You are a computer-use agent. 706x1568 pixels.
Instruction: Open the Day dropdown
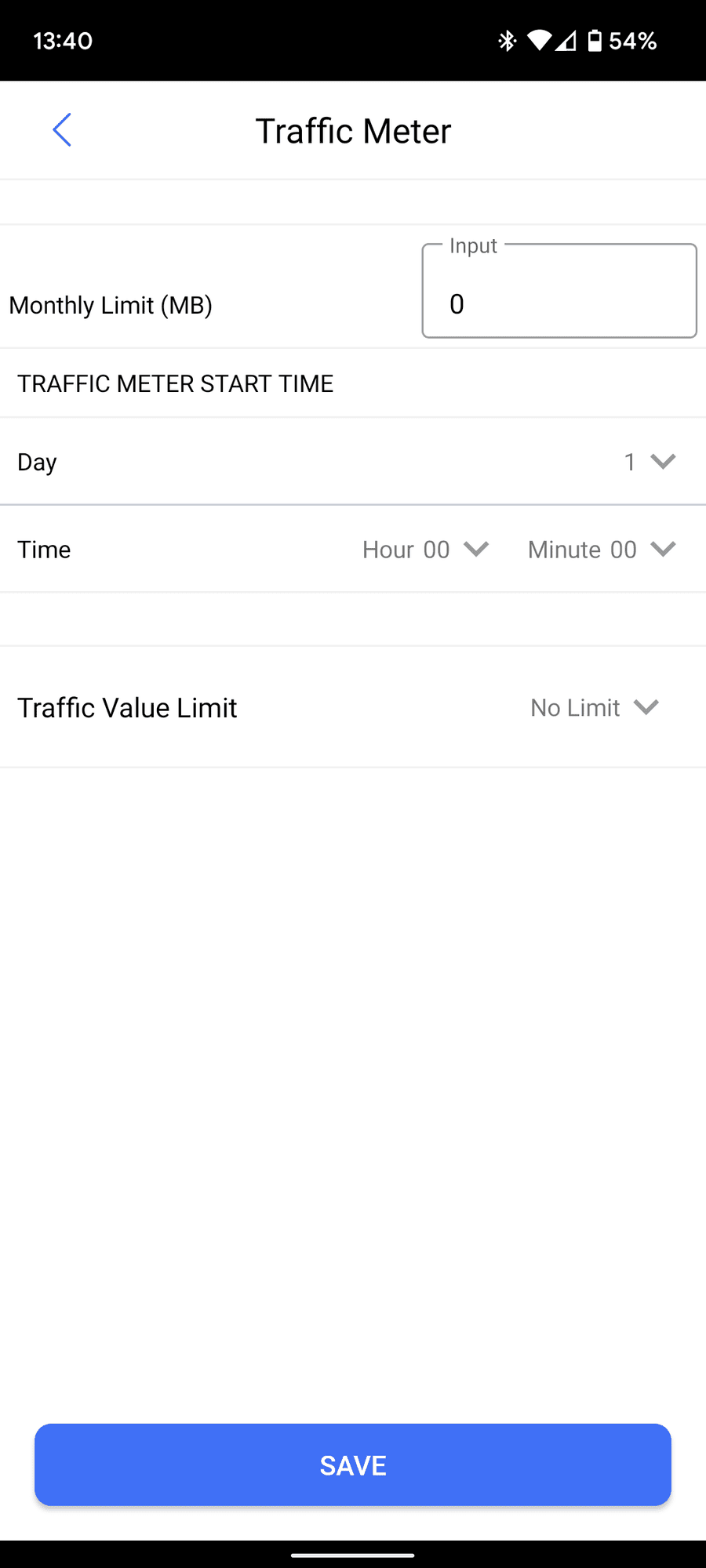pos(650,462)
